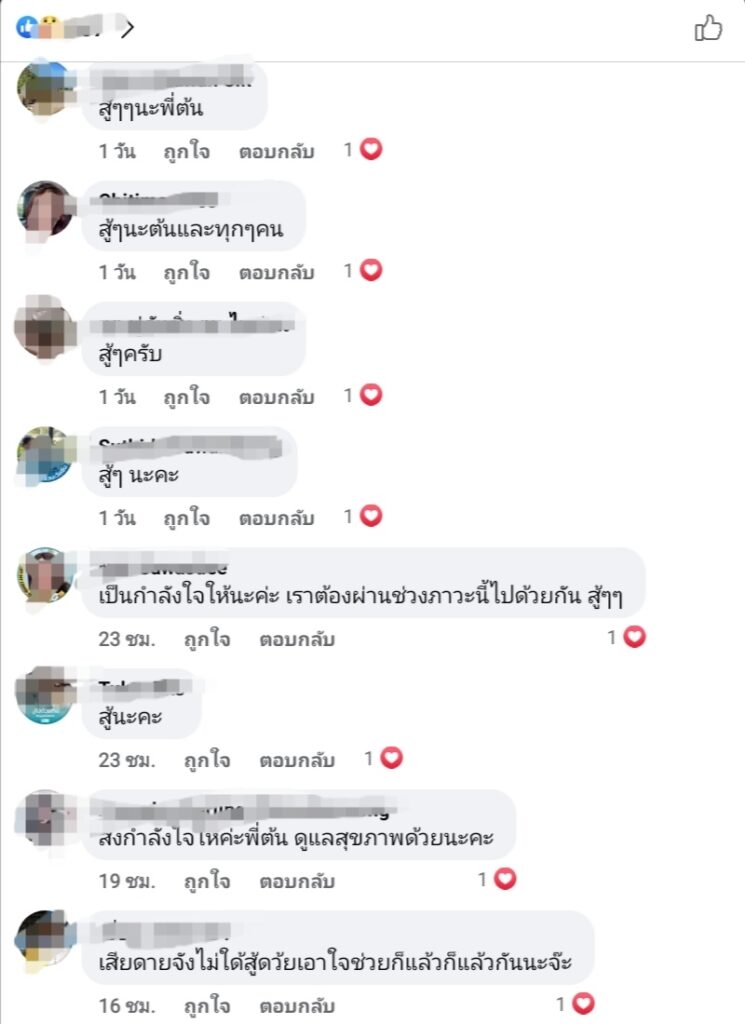Viewport: 745px width, 1024px height.
Task: Reply to comment 'สู้ๆๆนะพี่ต้น'
Action: click(x=276, y=151)
